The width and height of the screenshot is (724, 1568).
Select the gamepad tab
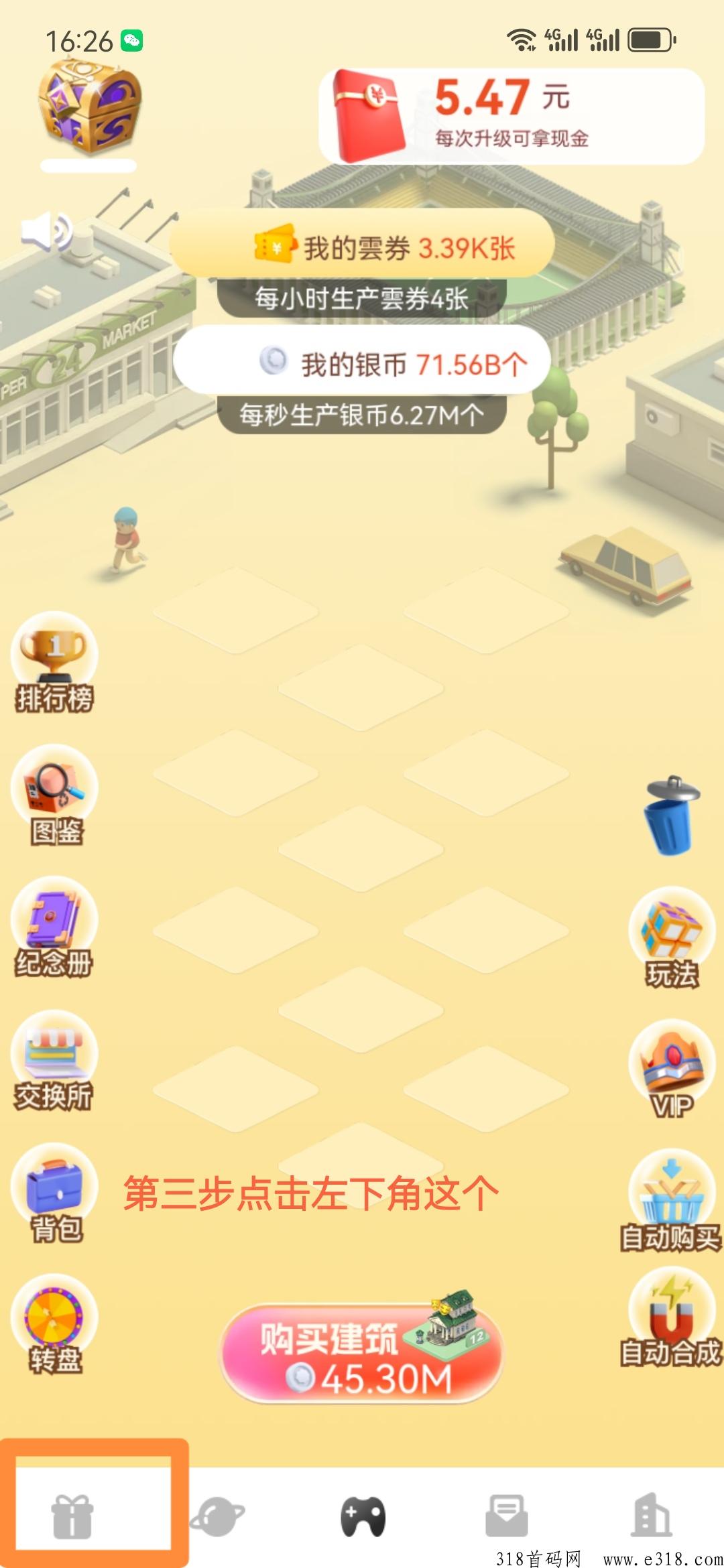(x=363, y=1516)
